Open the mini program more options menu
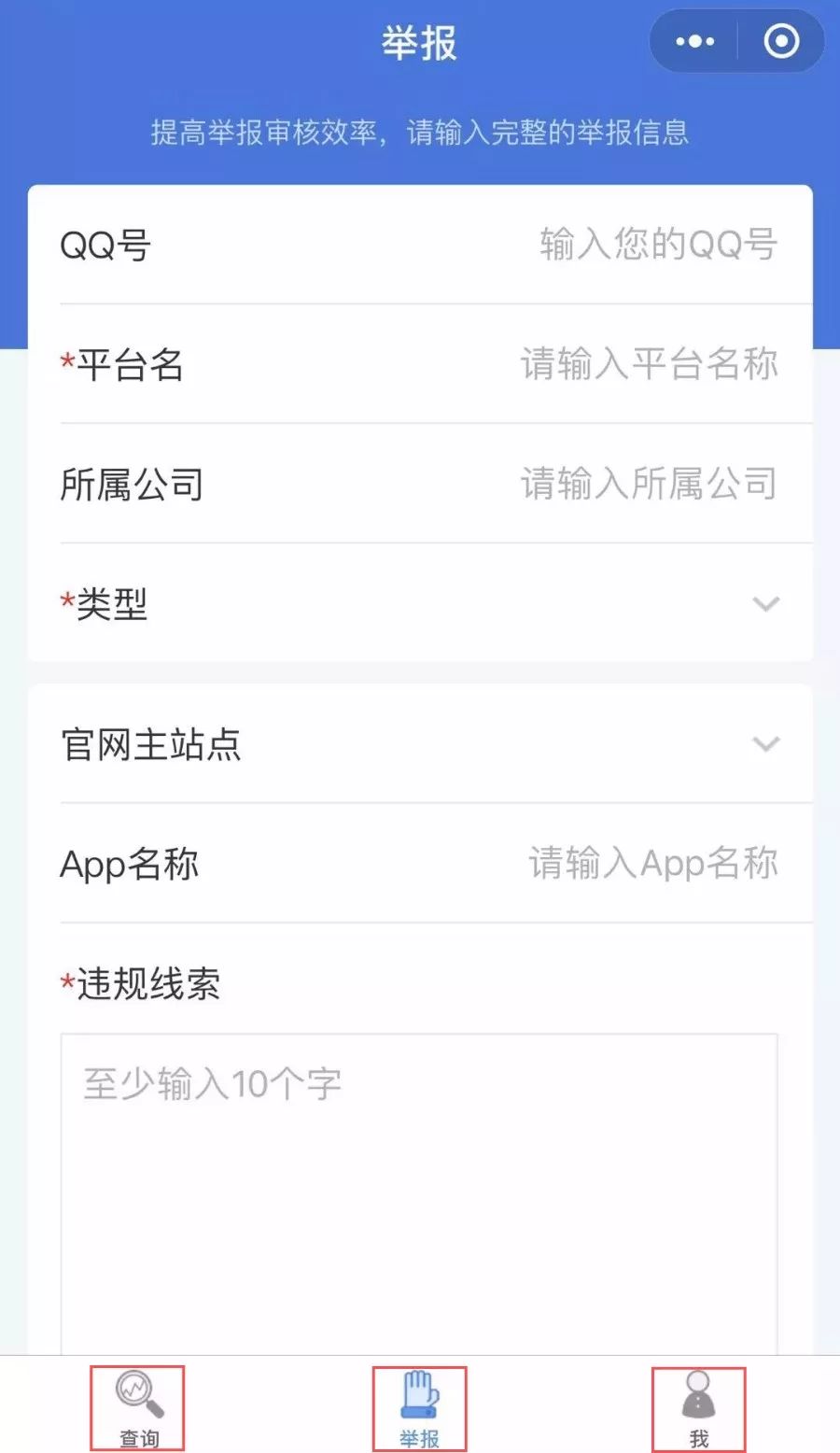The width and height of the screenshot is (840, 1453). click(x=694, y=42)
